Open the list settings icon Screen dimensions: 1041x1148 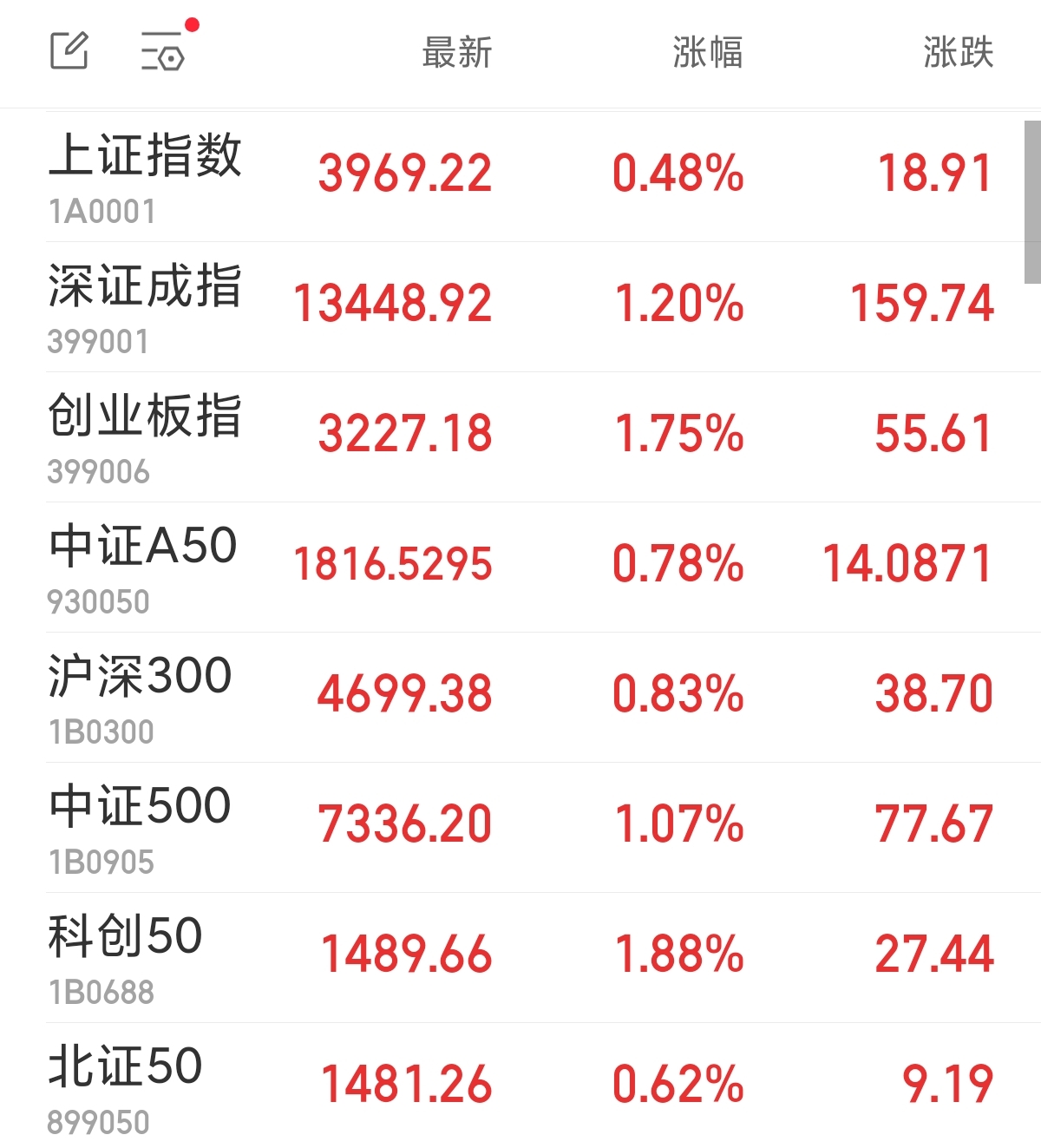coord(165,50)
